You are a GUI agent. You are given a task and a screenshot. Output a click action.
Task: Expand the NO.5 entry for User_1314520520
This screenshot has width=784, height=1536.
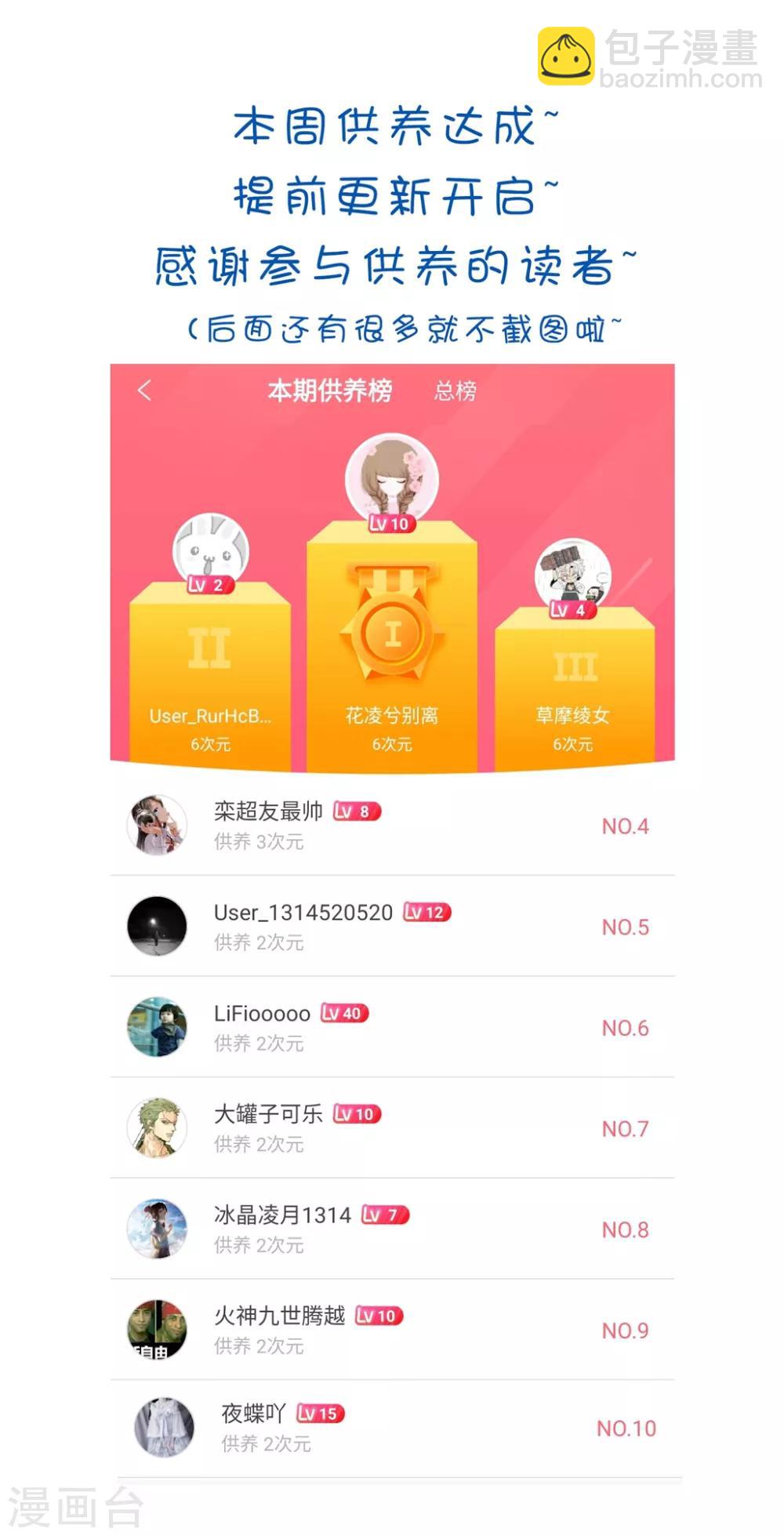(392, 927)
